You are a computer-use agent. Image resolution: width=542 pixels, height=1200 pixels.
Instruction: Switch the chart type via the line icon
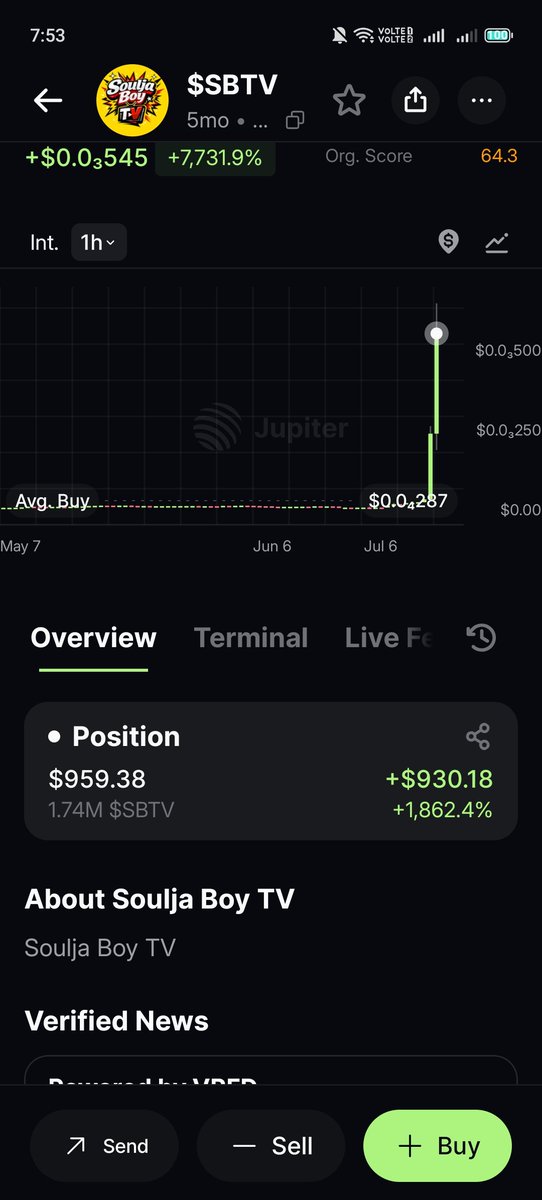click(497, 242)
